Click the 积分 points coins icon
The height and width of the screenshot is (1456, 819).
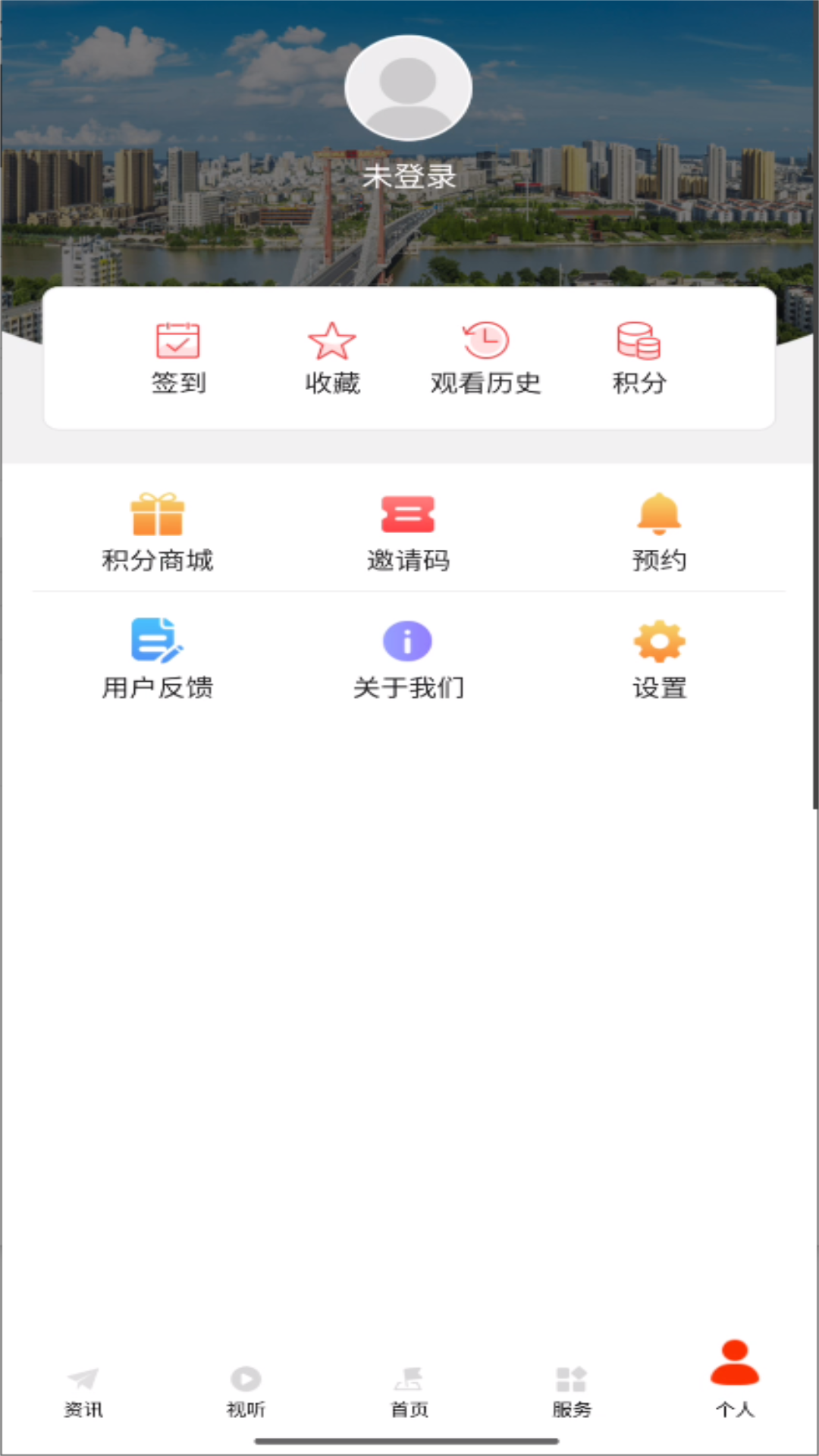pyautogui.click(x=639, y=342)
